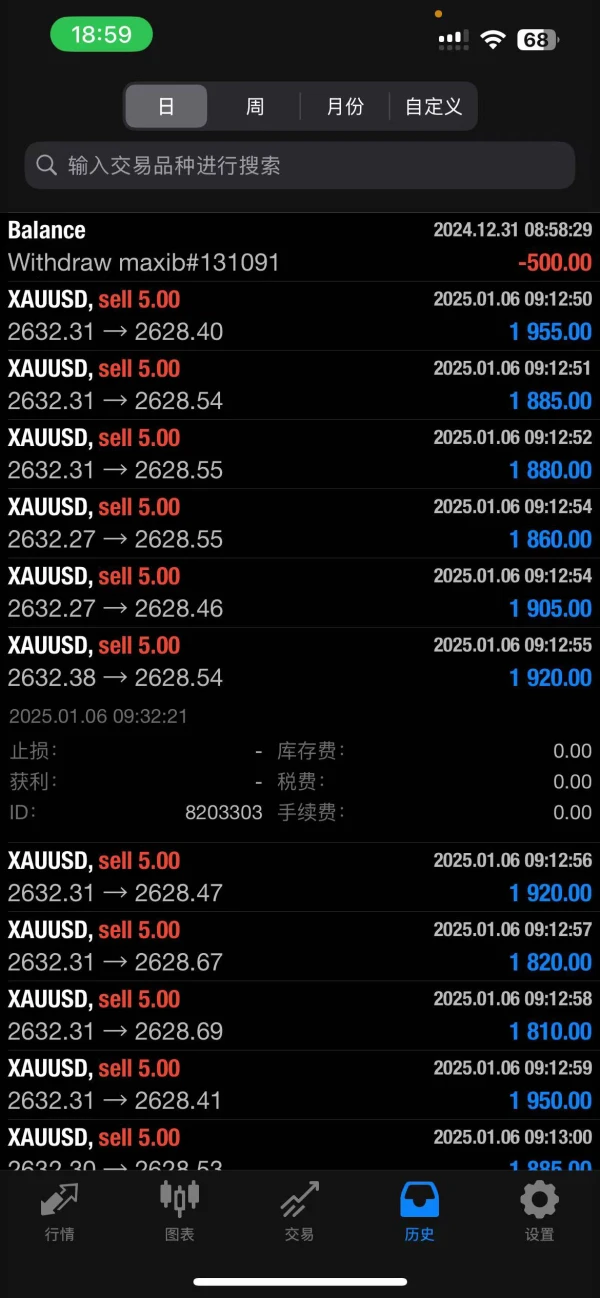Expand the XAUUSD trade with profit 1 955.00
Screen dimensions: 600x1298
click(300, 316)
